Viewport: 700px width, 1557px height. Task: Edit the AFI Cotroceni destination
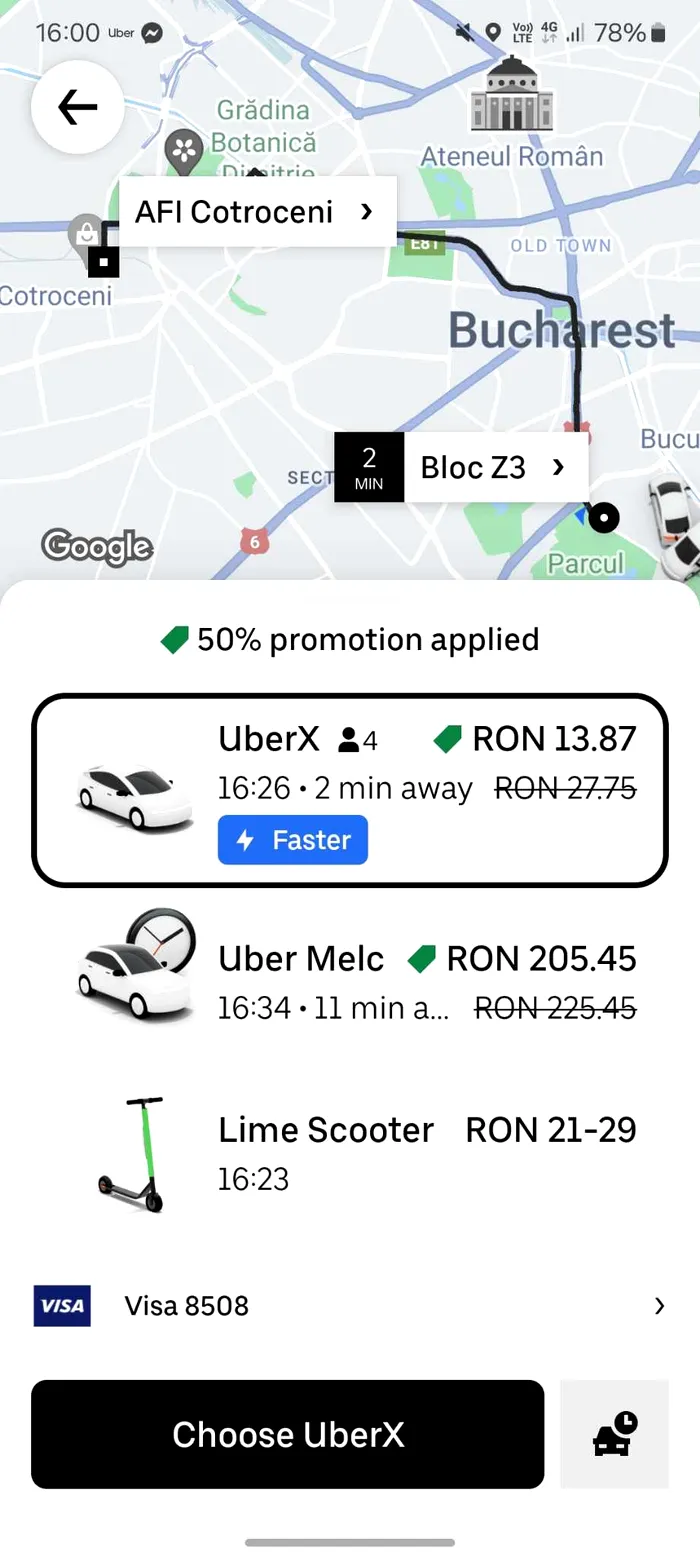pyautogui.click(x=257, y=212)
